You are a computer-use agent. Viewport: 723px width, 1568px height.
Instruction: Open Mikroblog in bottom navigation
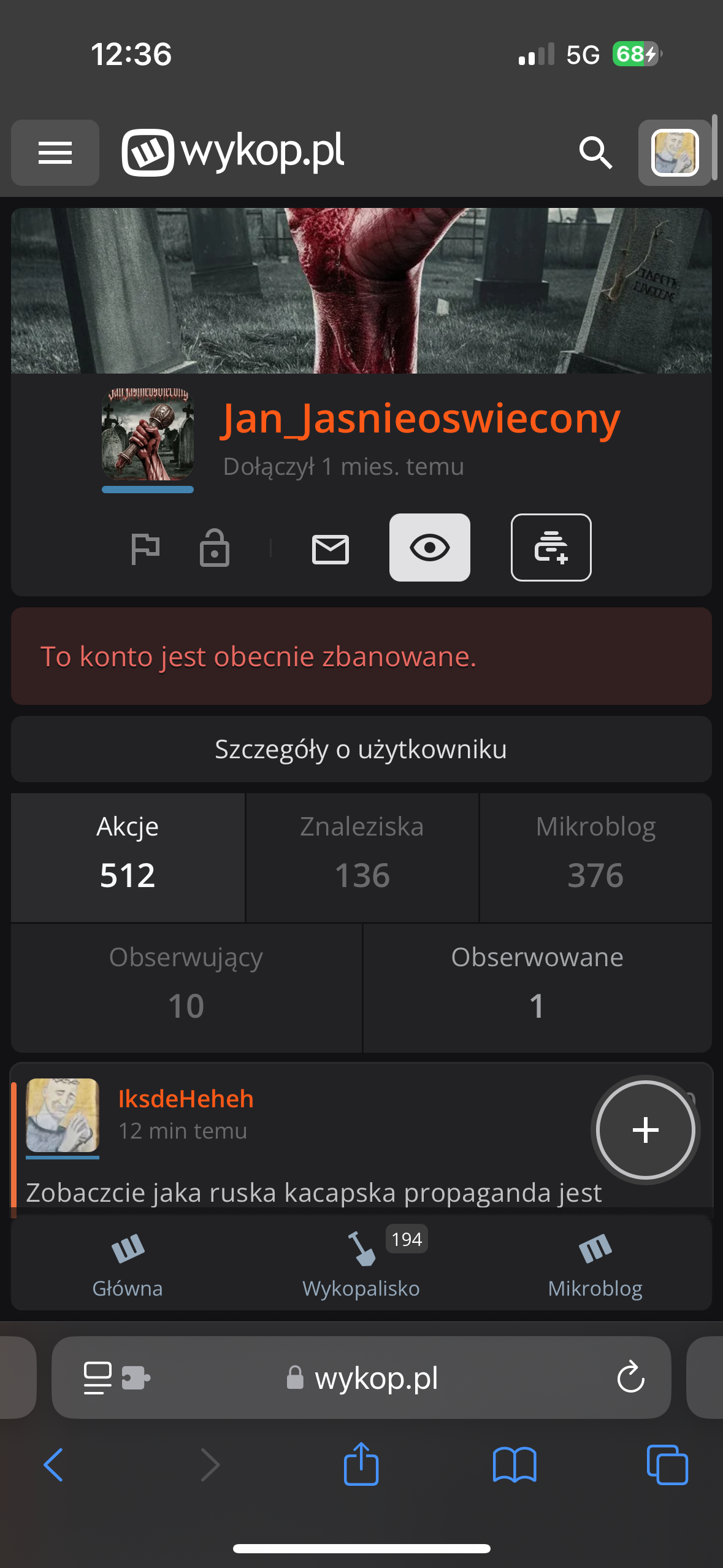coord(595,1264)
